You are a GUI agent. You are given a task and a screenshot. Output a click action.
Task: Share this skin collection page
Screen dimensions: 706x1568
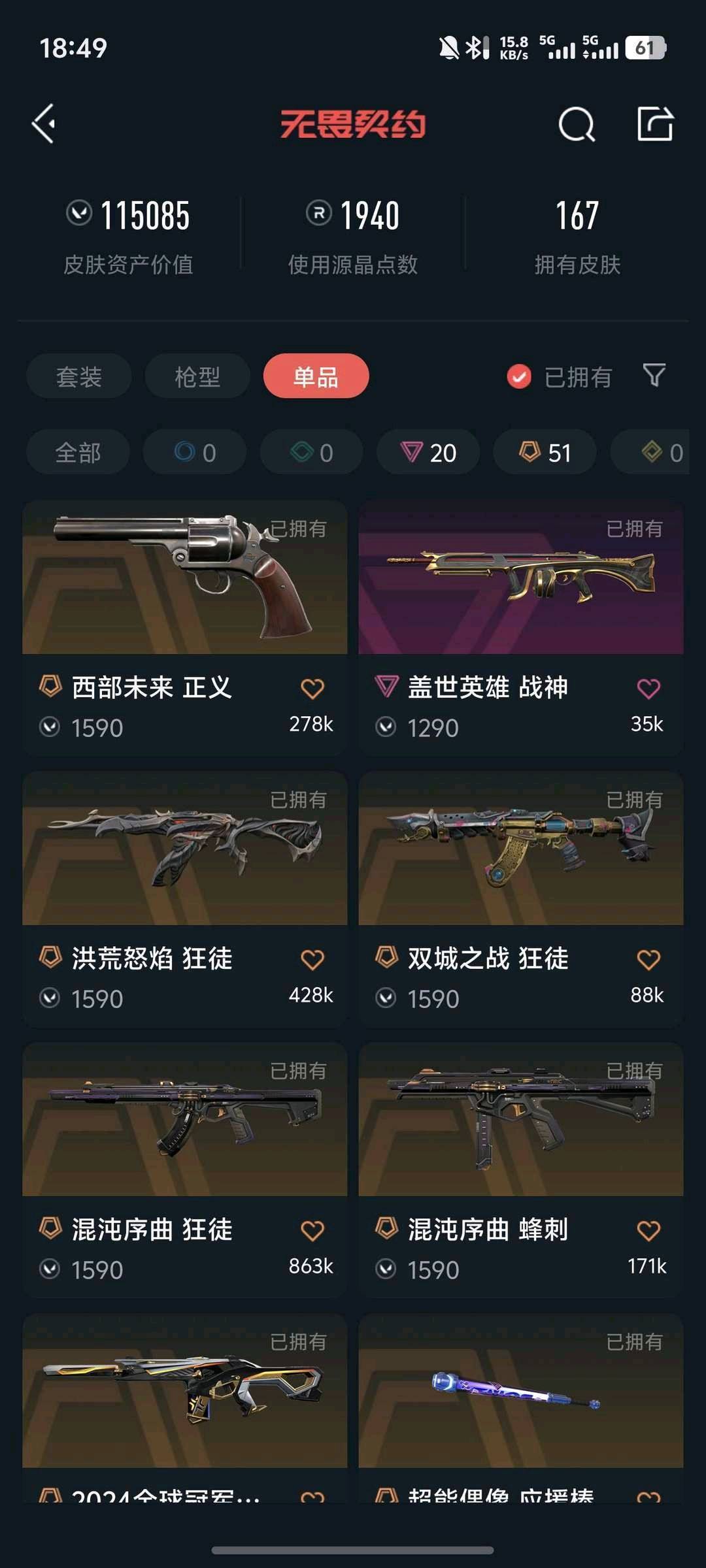click(x=654, y=123)
